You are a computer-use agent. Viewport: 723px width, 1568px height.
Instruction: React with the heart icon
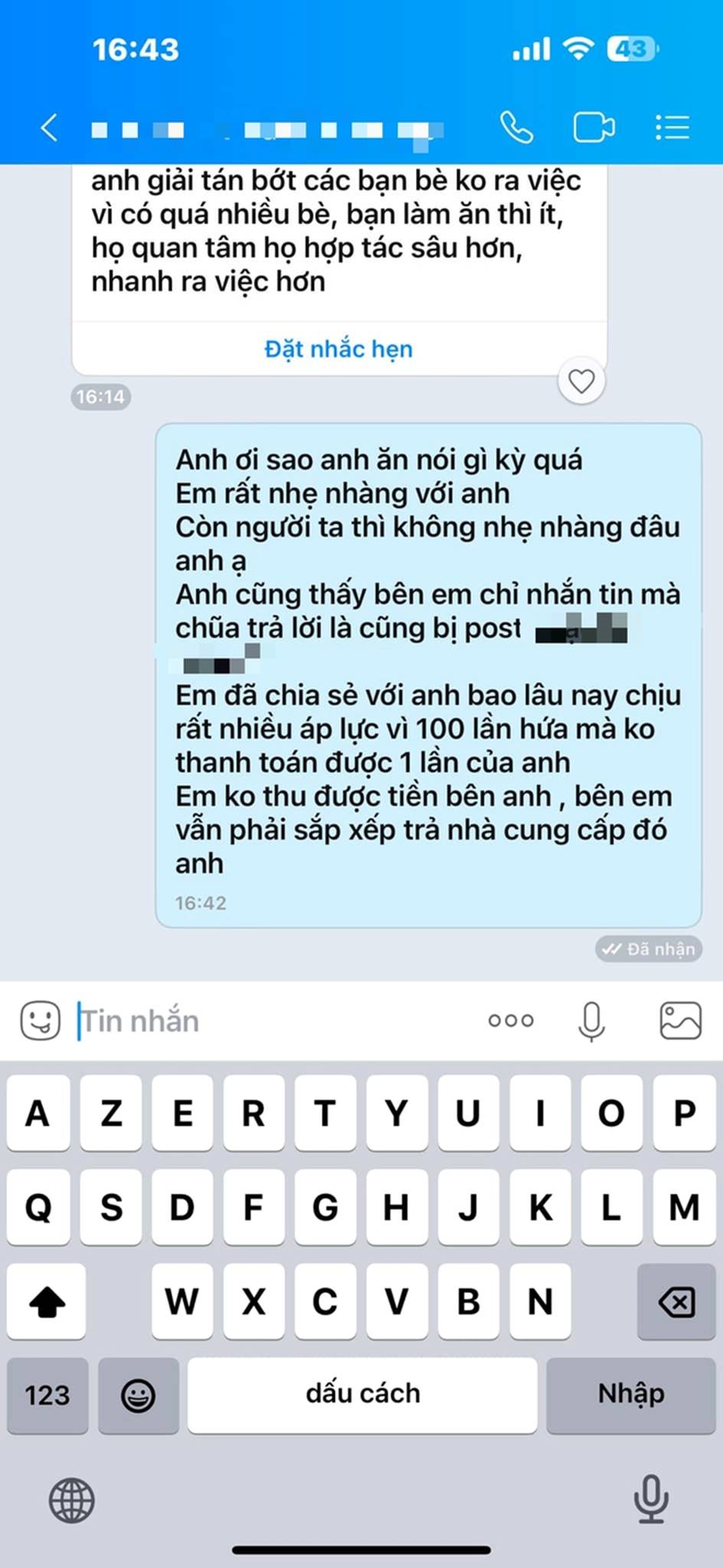(x=581, y=381)
